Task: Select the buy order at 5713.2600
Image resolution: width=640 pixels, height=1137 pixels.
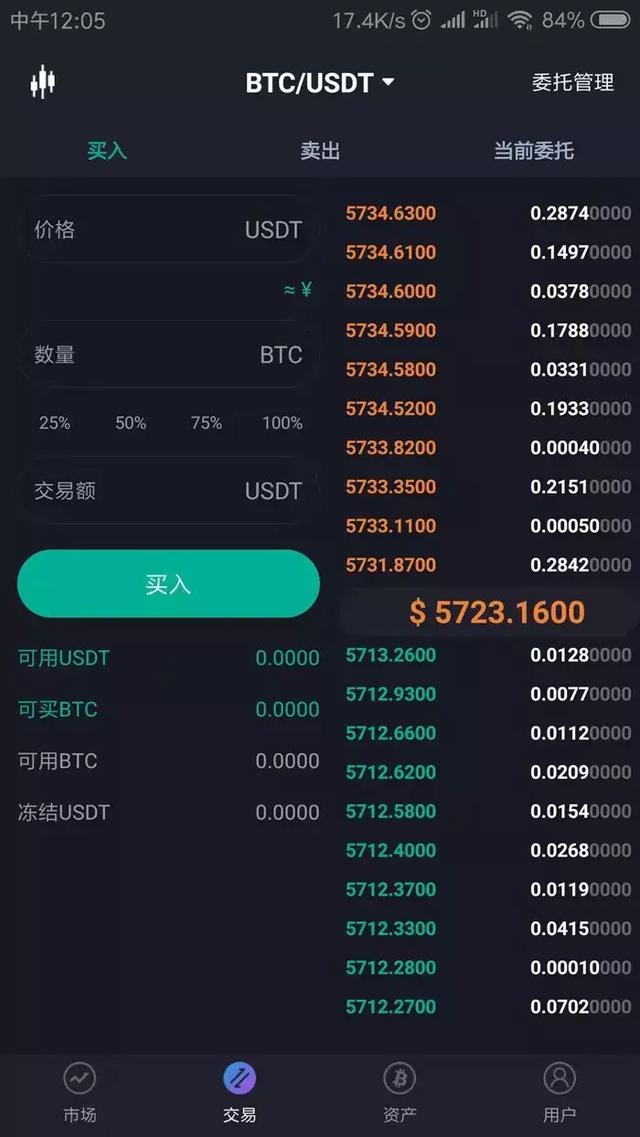Action: coord(488,656)
